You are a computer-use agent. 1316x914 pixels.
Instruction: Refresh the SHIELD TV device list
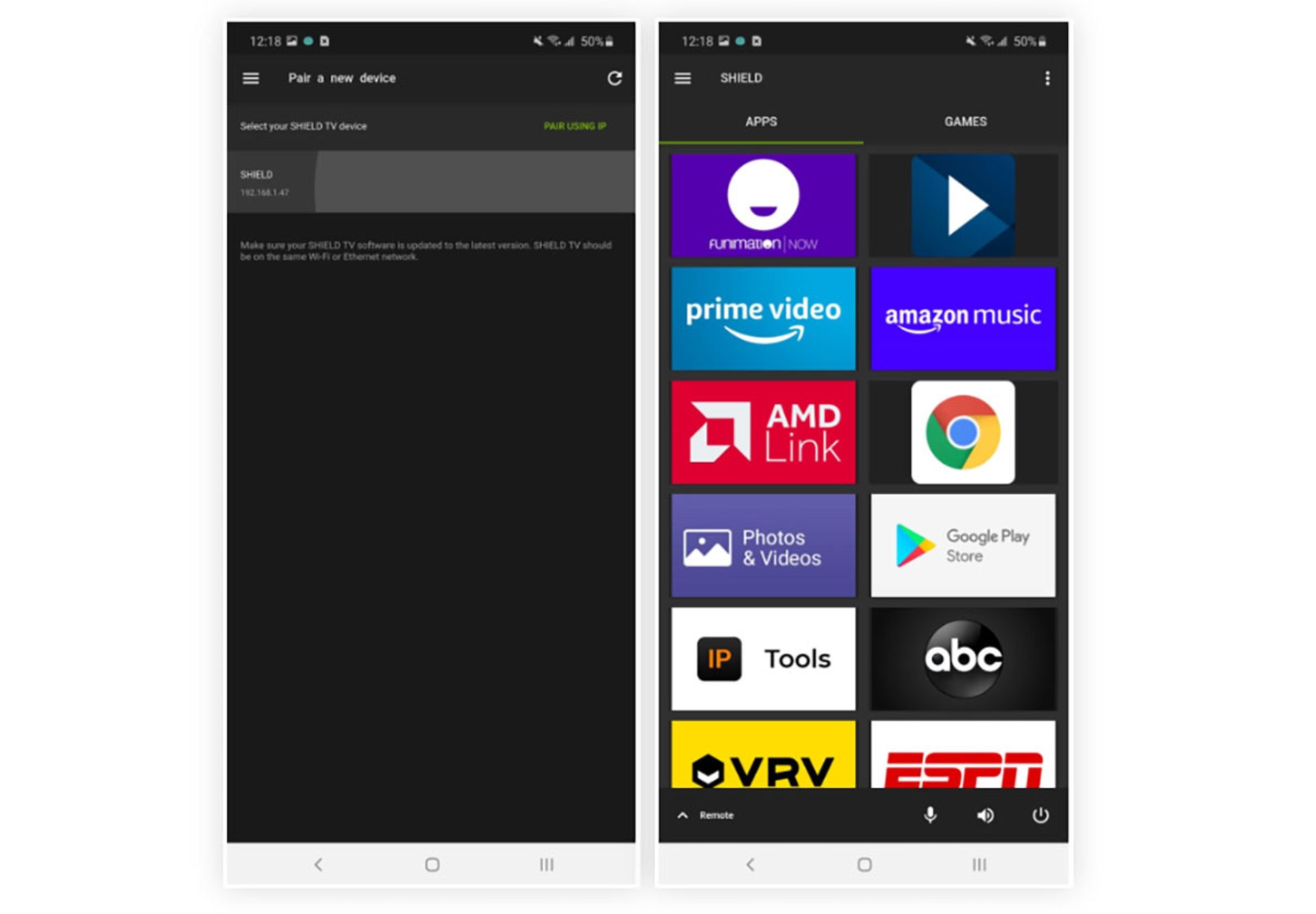pyautogui.click(x=614, y=79)
